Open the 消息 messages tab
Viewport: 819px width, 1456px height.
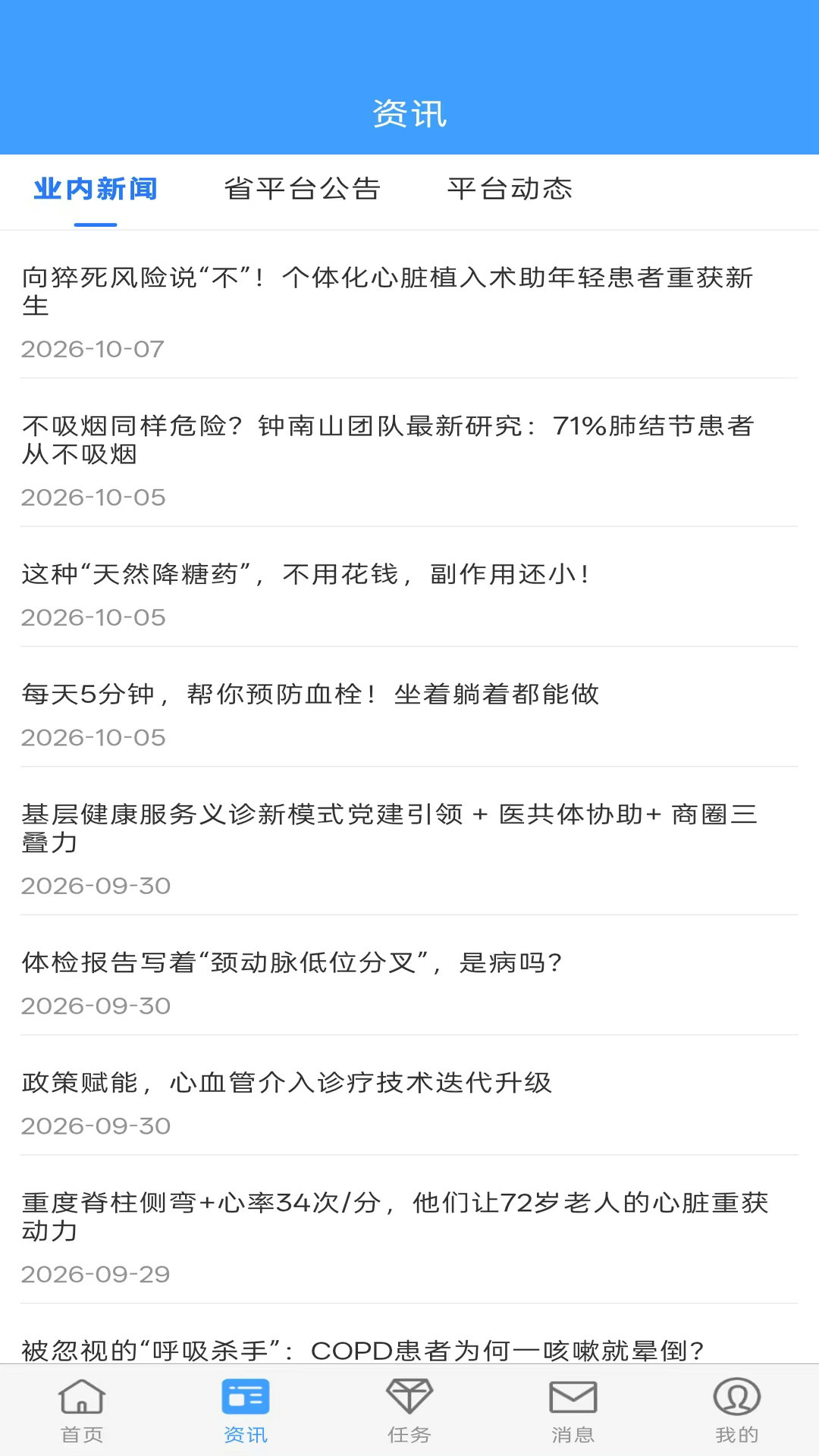(573, 1410)
